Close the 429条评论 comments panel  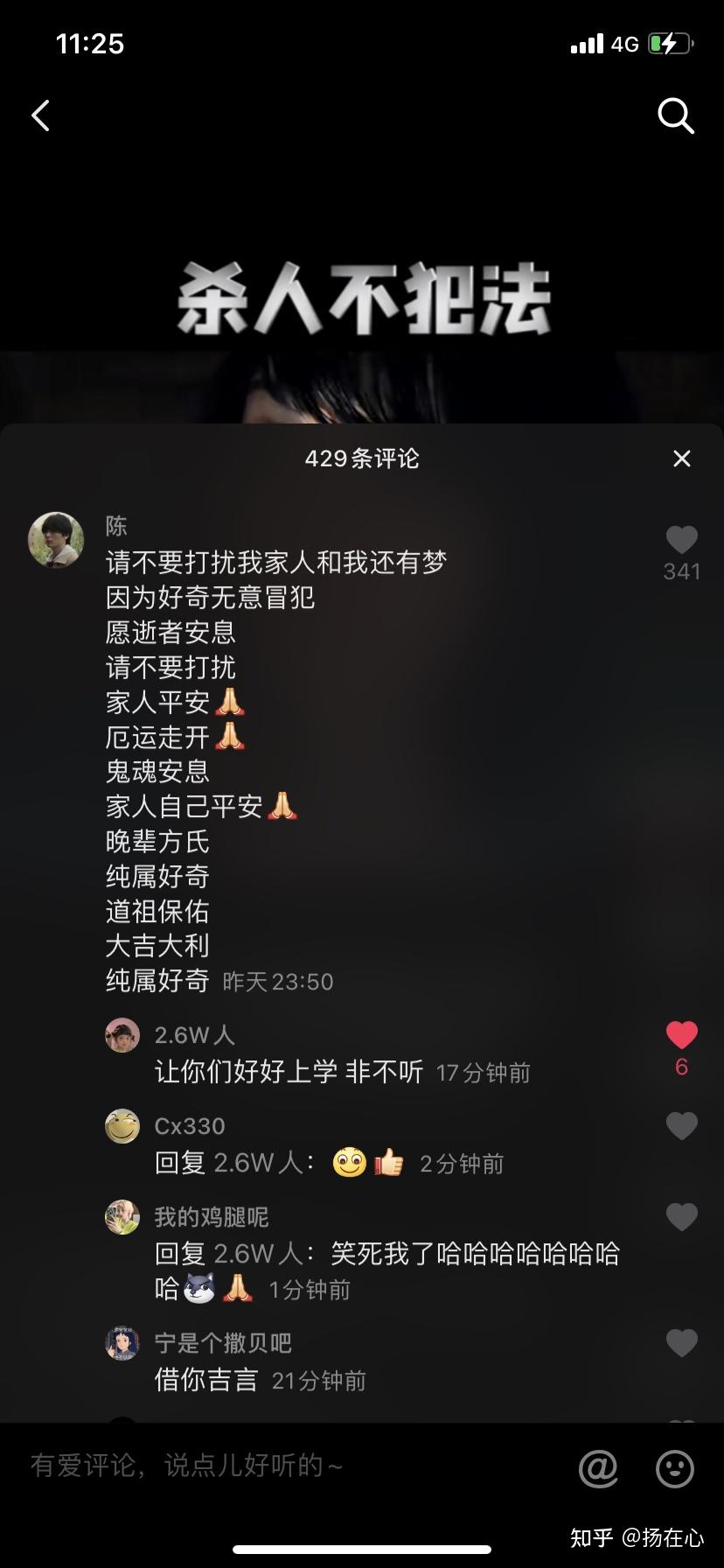[x=682, y=458]
